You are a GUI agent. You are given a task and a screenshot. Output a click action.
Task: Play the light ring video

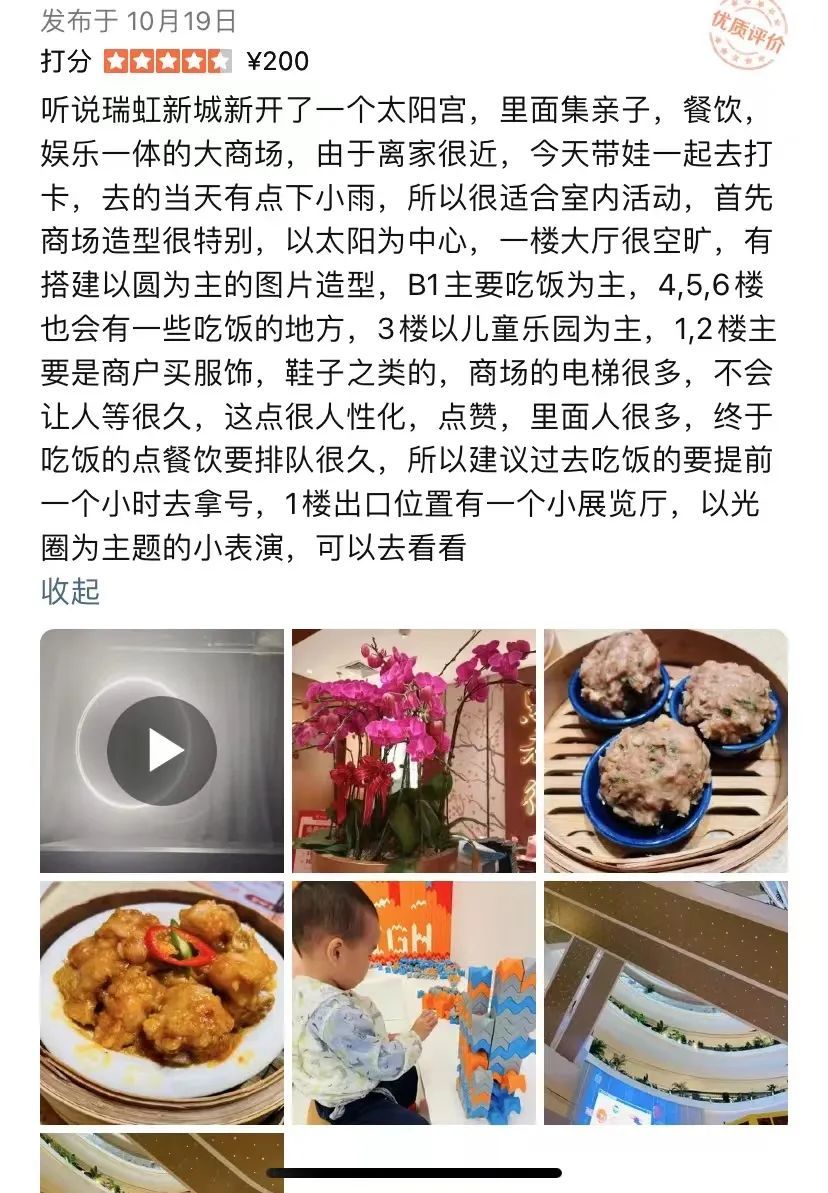tap(162, 750)
